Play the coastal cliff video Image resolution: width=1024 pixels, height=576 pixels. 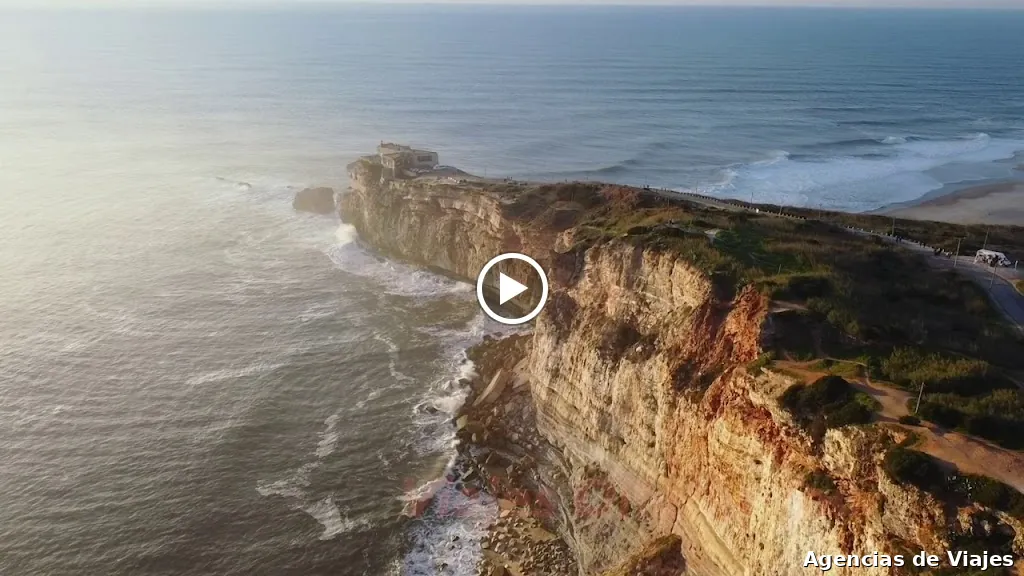point(512,288)
